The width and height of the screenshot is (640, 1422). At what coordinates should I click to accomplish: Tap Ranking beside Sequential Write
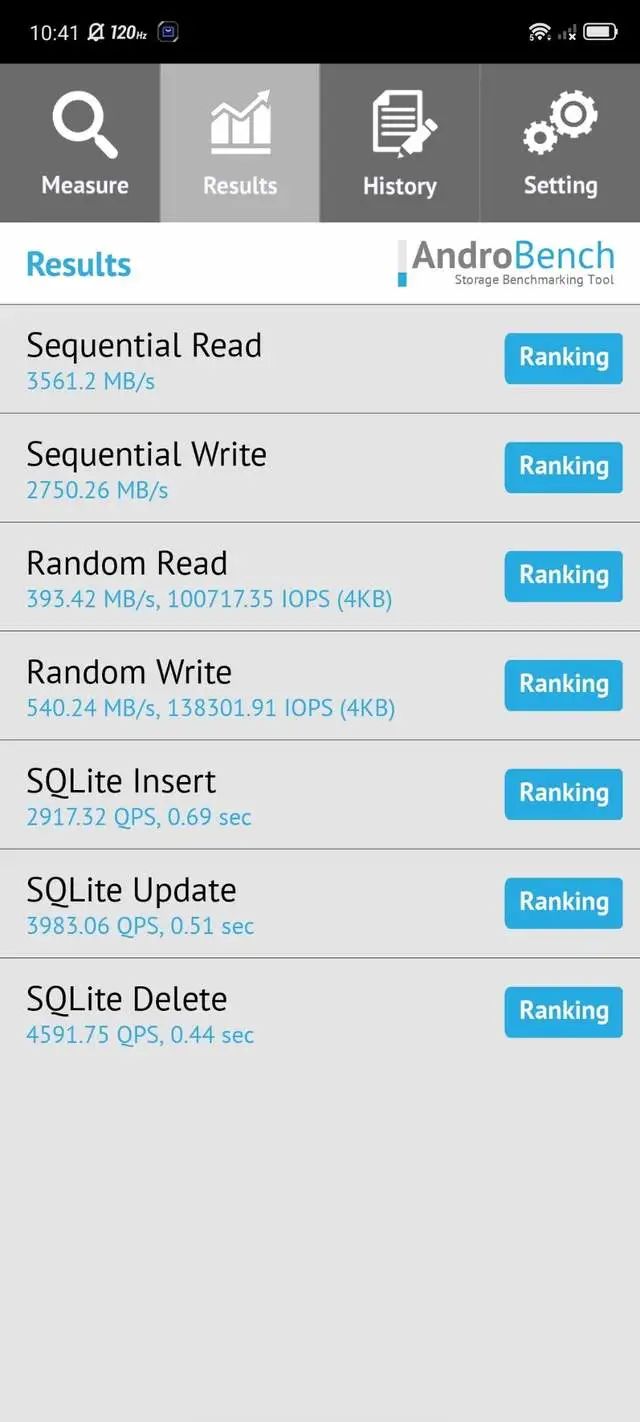click(563, 467)
